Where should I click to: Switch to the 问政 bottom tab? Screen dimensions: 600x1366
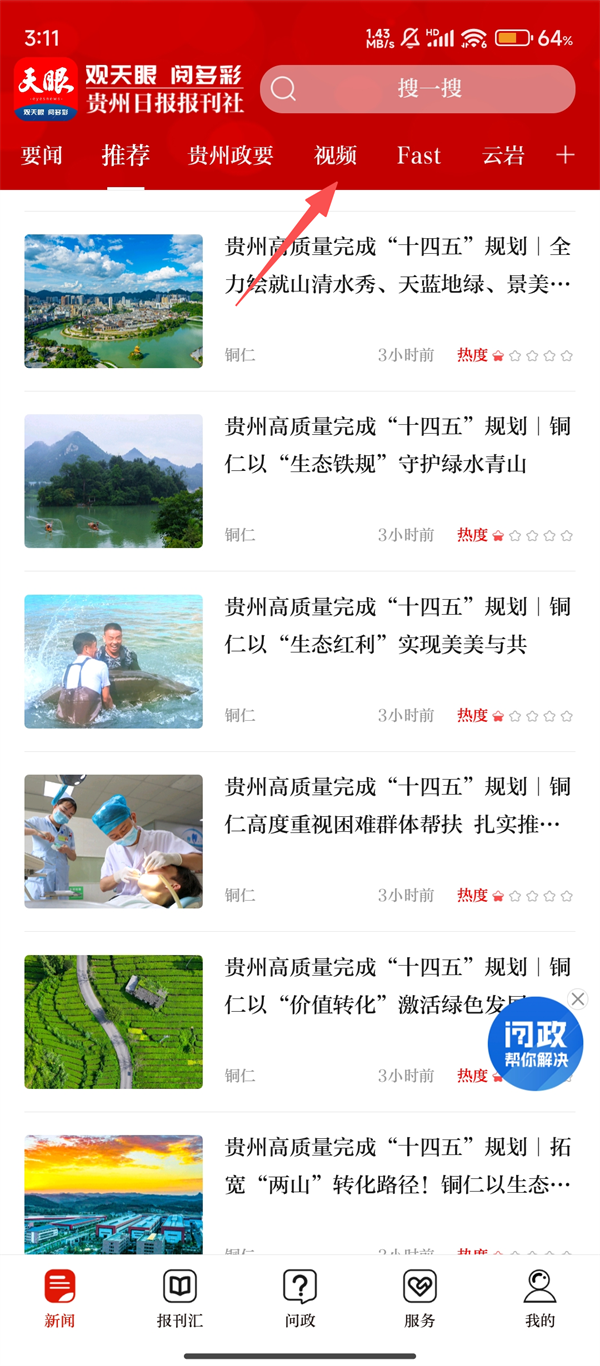click(x=300, y=1298)
